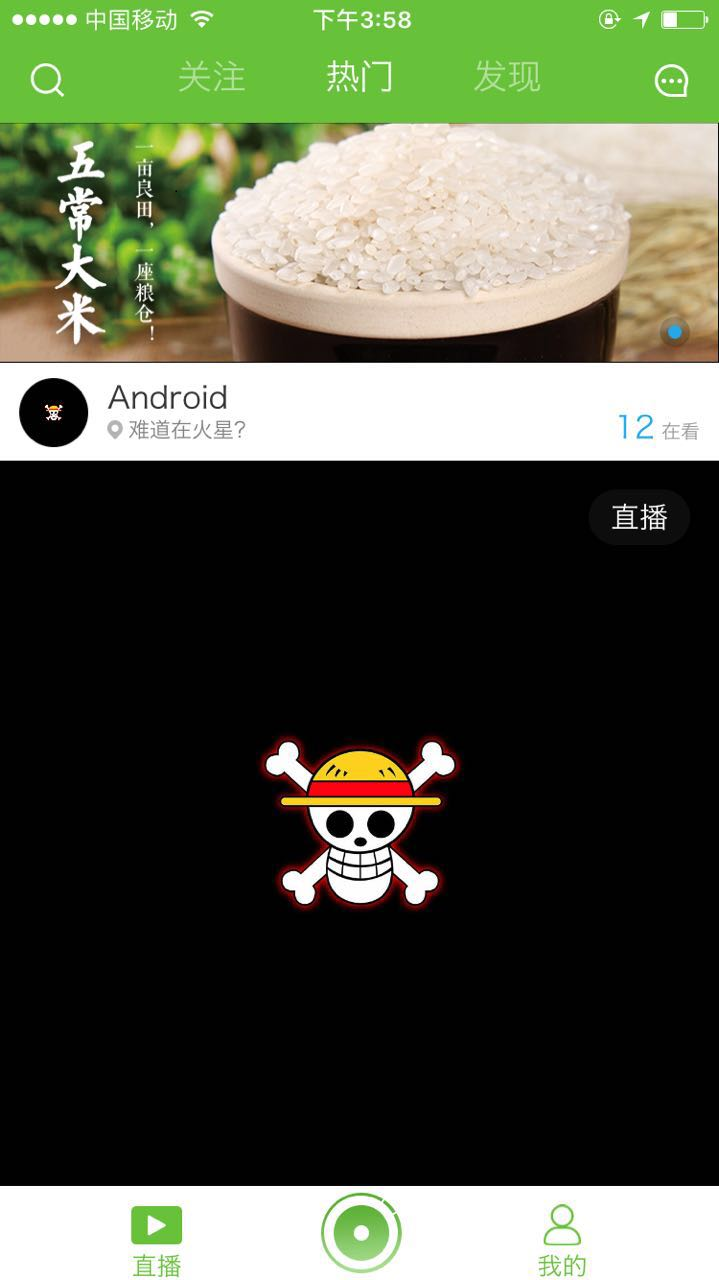Tap the 直播 tab in bottom bar
This screenshot has height=1280, width=719.
tap(157, 1240)
